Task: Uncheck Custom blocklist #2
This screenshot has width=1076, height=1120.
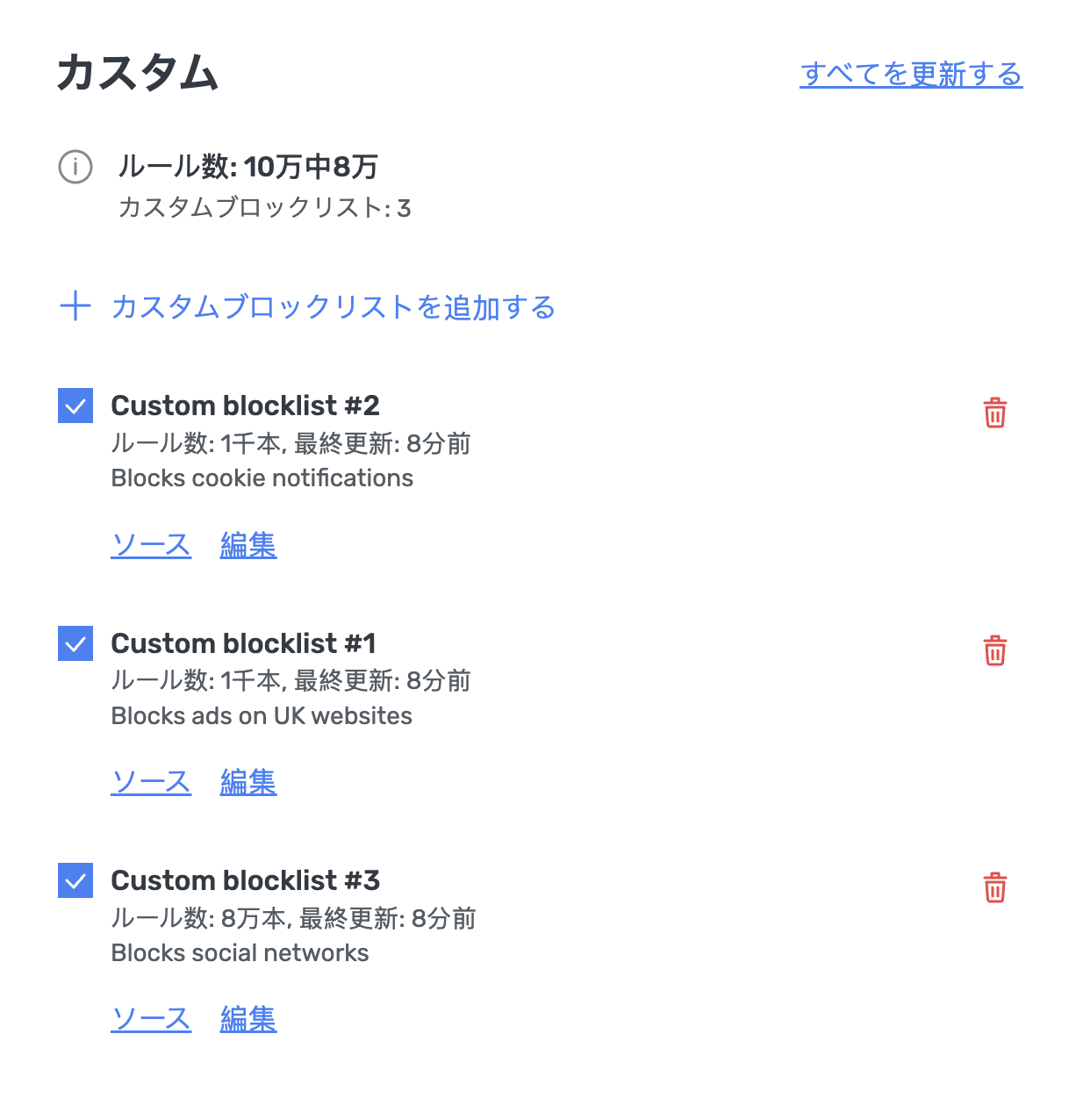Action: [x=75, y=406]
